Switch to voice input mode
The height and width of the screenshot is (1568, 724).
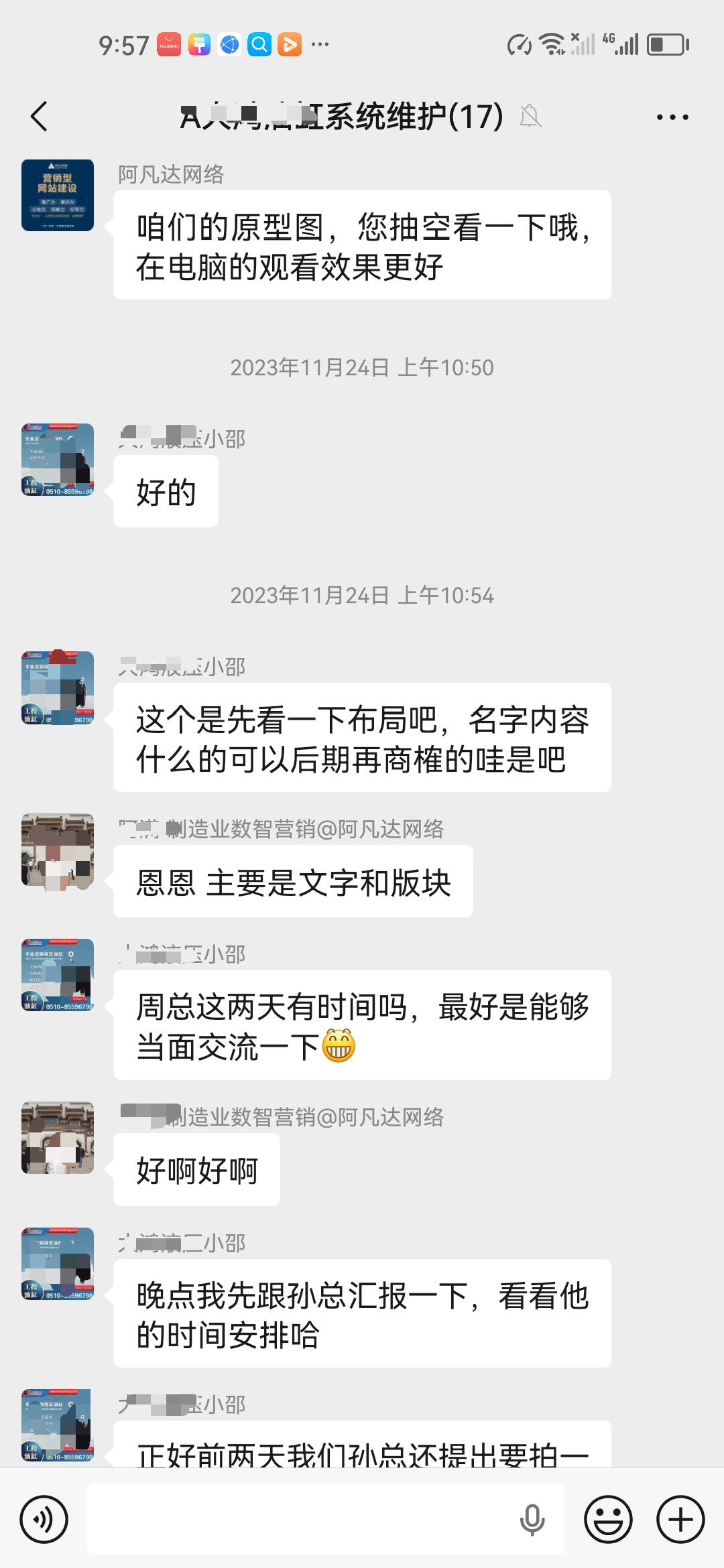pyautogui.click(x=44, y=1519)
